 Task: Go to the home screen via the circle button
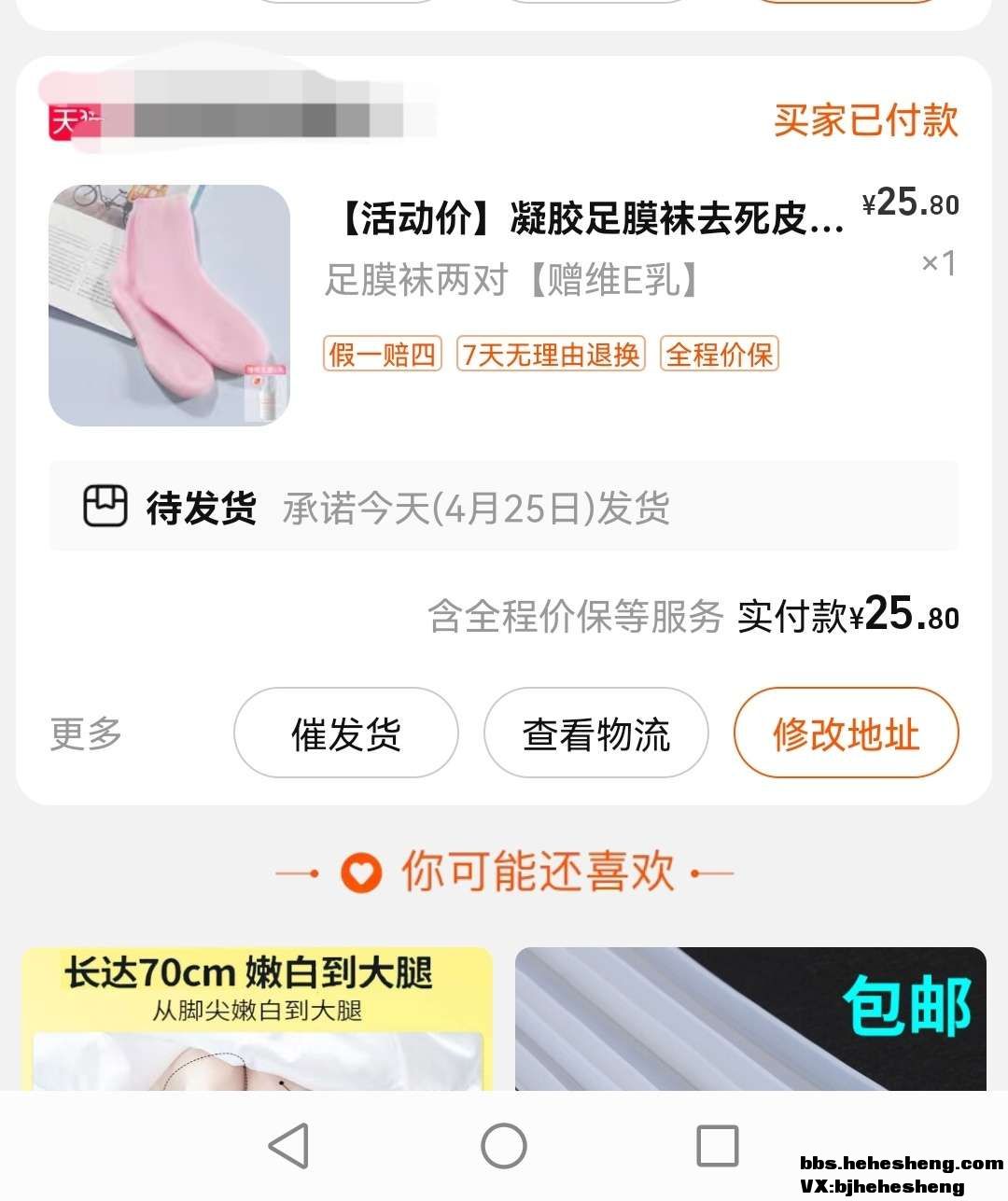click(x=504, y=1145)
